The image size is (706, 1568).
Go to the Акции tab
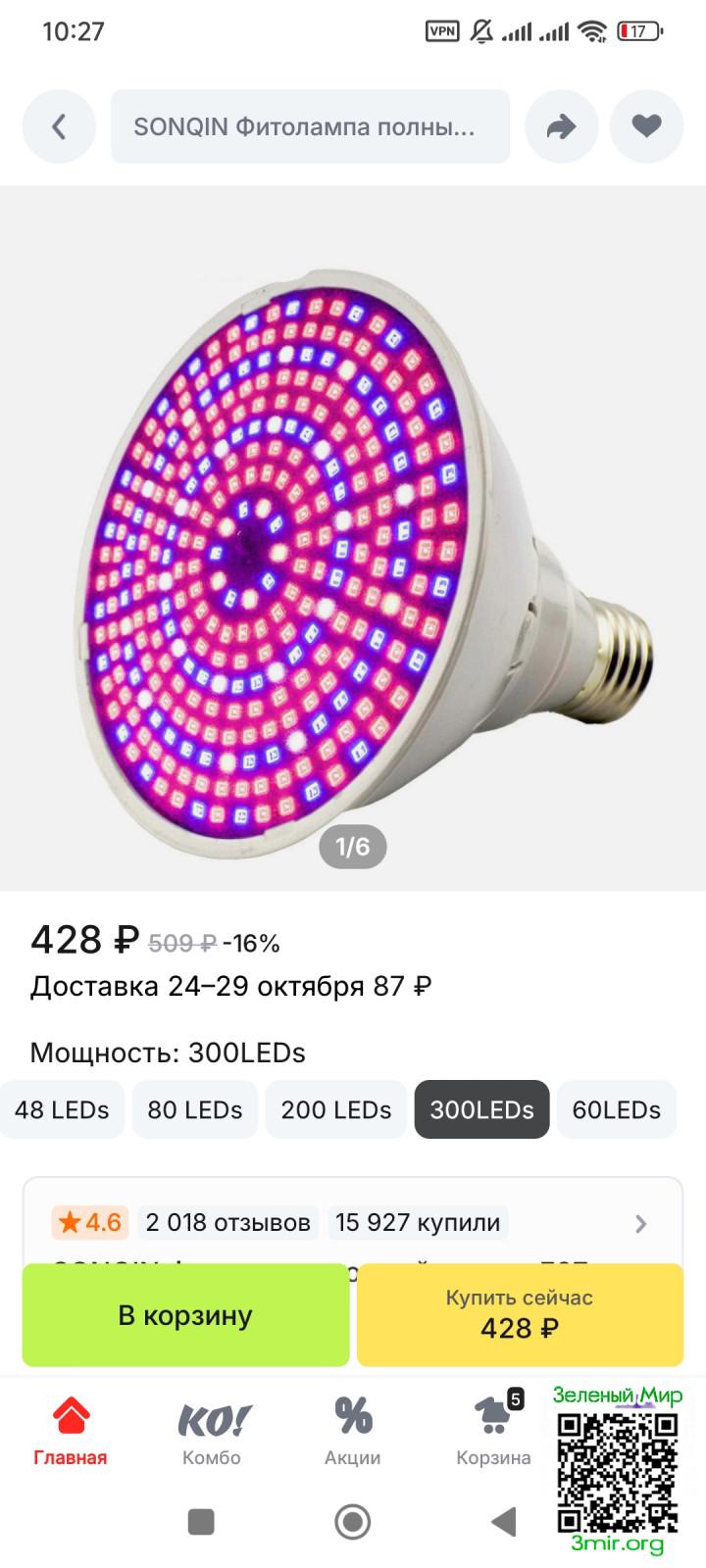[x=353, y=1431]
